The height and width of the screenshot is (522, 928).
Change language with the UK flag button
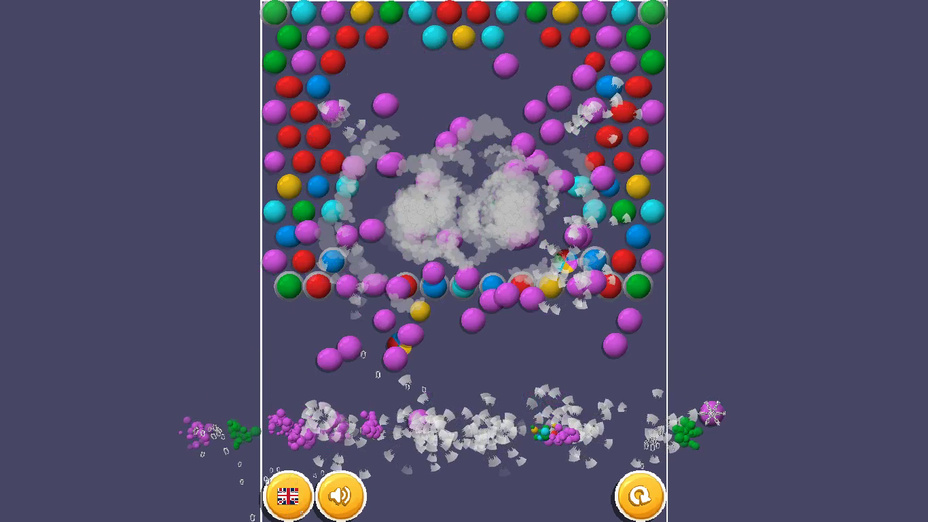(289, 496)
